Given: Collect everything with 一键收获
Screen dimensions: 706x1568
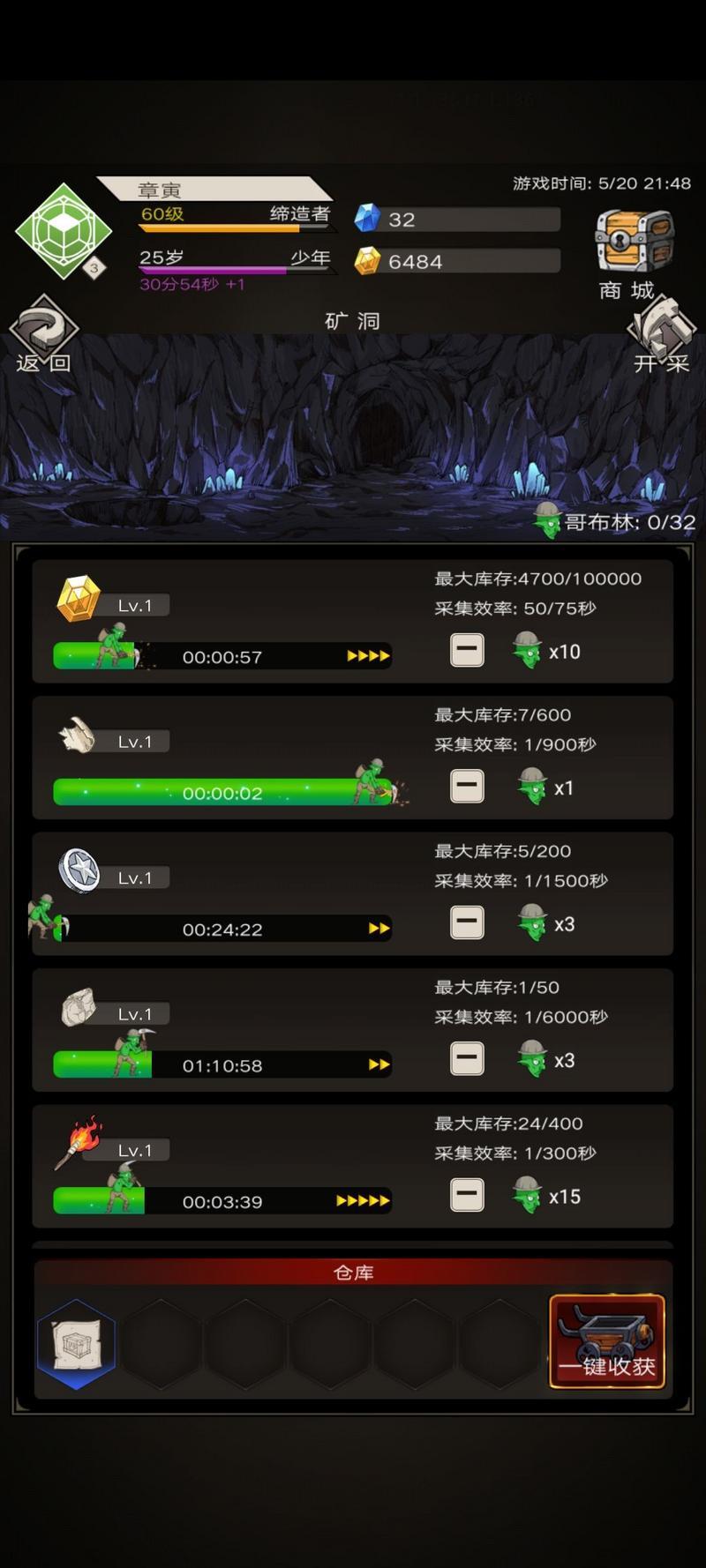Looking at the screenshot, I should (606, 1340).
